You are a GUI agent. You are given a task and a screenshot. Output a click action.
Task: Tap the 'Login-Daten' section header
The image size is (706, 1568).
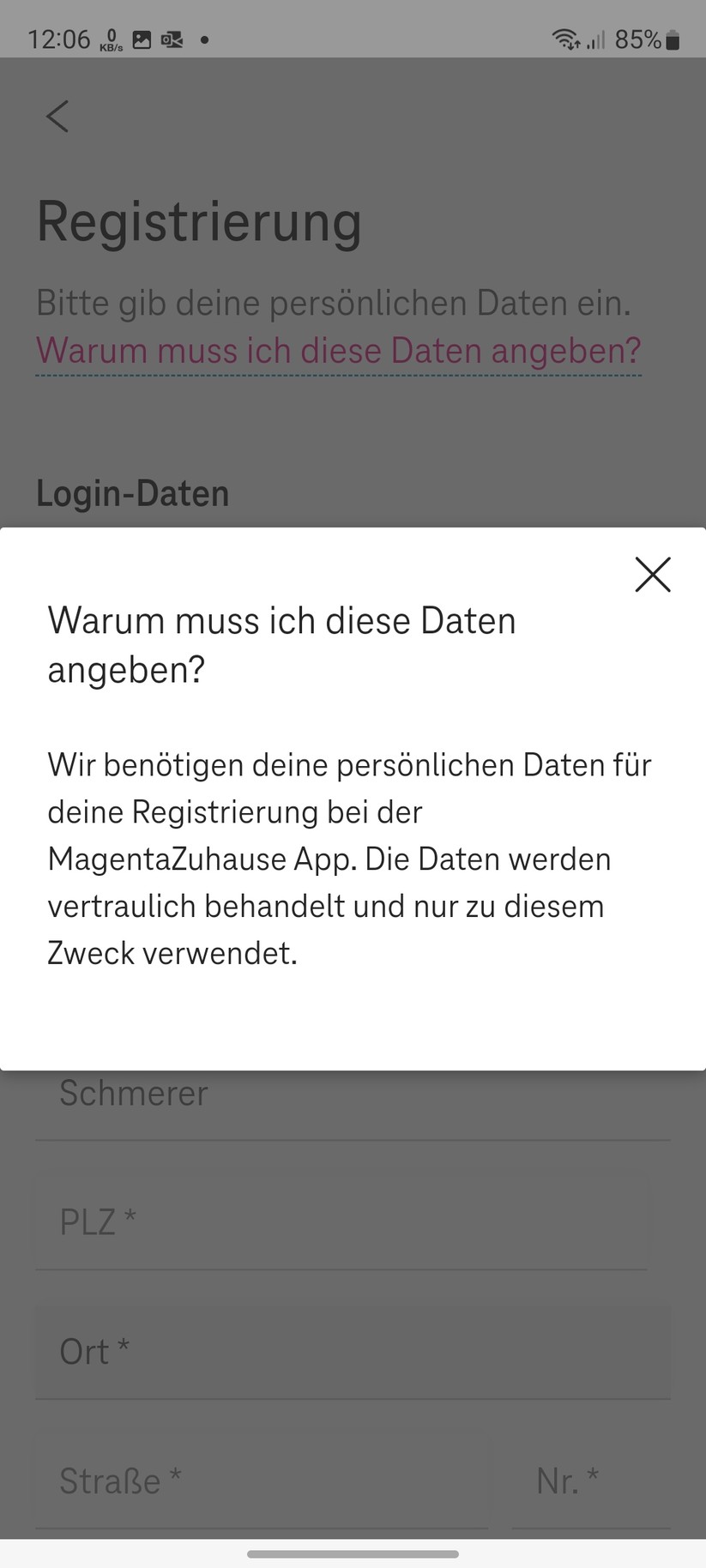tap(131, 493)
